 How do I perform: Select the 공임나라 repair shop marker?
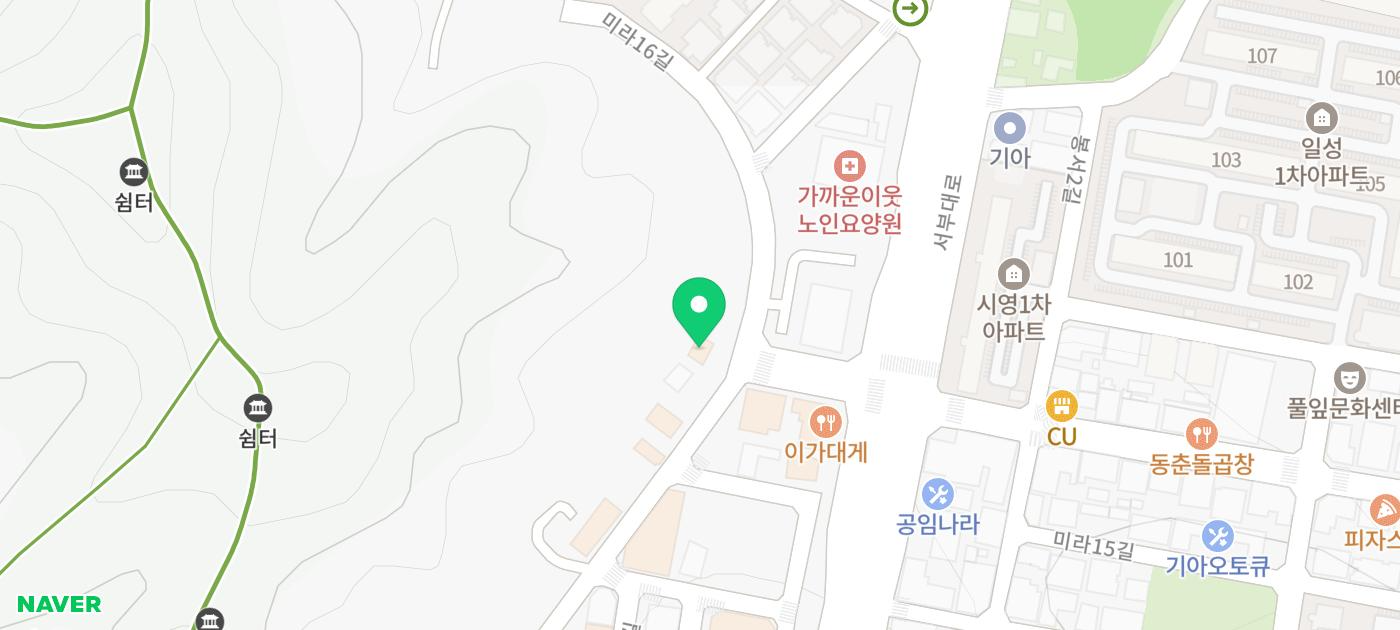click(x=937, y=493)
